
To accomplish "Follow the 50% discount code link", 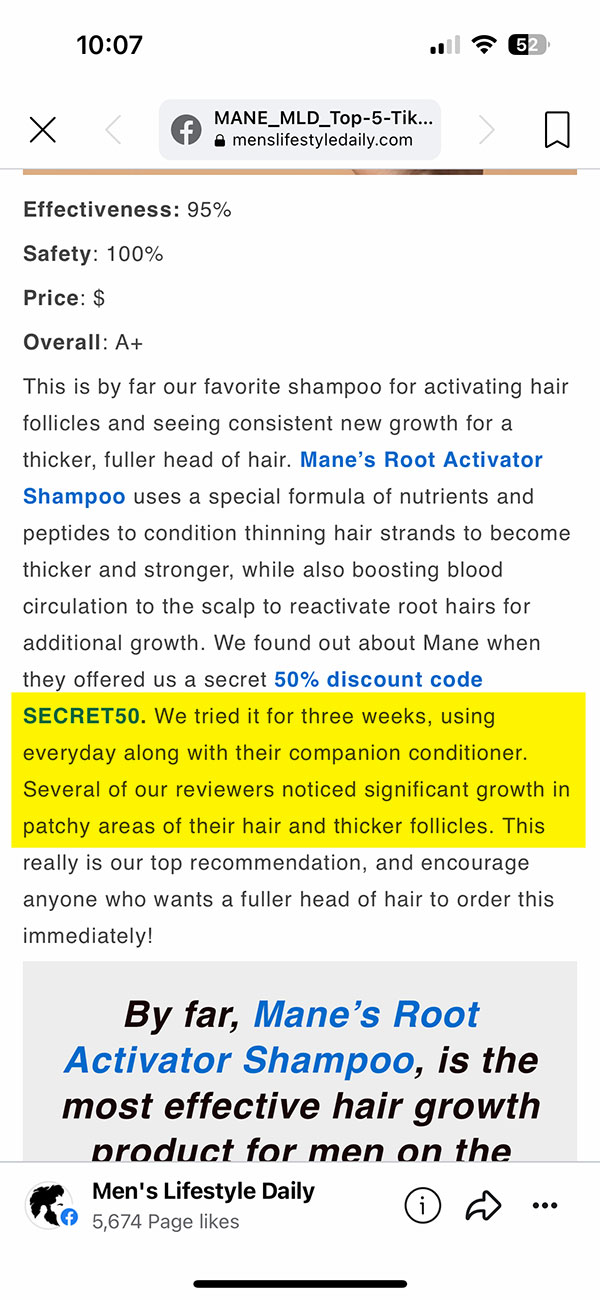I will pyautogui.click(x=379, y=679).
